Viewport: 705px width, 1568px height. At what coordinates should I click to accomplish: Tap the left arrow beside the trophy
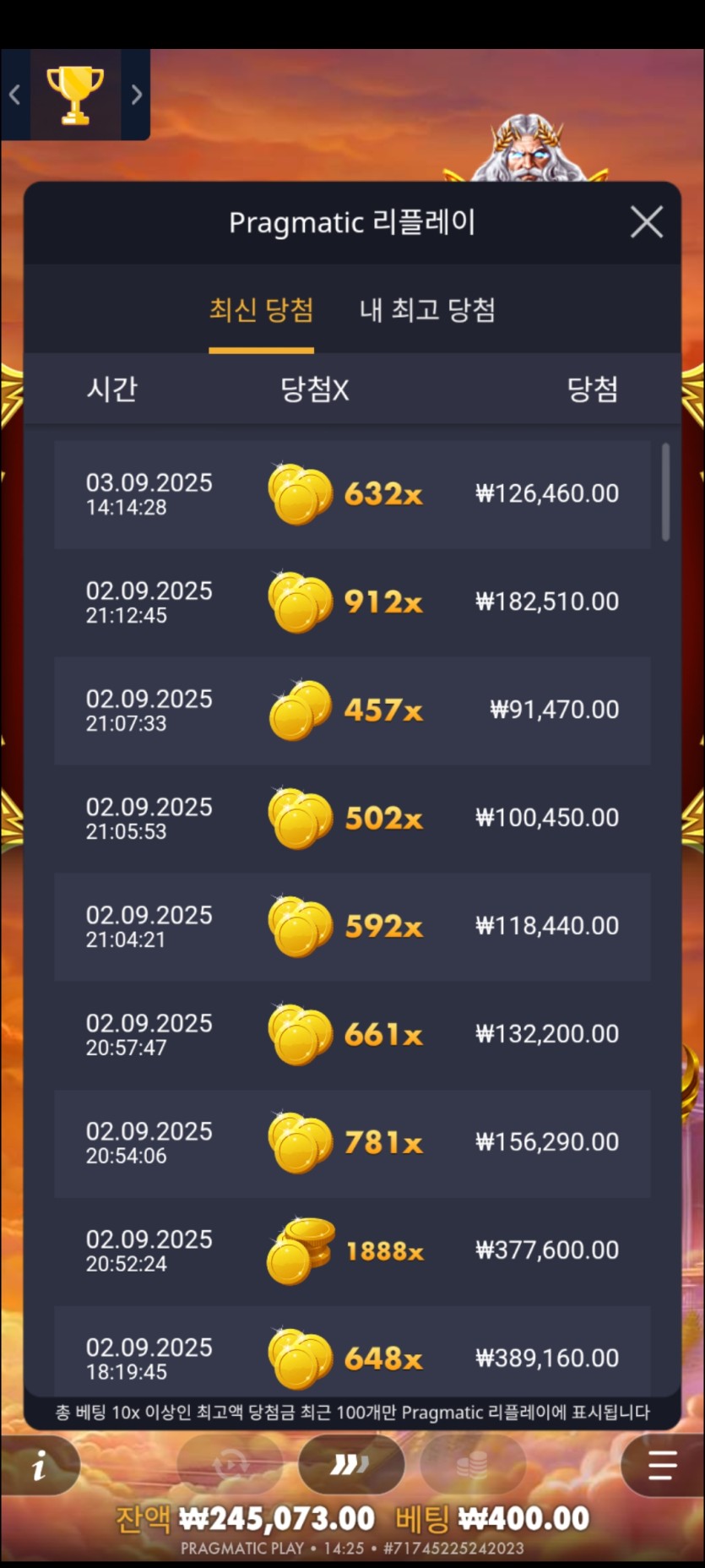(14, 95)
